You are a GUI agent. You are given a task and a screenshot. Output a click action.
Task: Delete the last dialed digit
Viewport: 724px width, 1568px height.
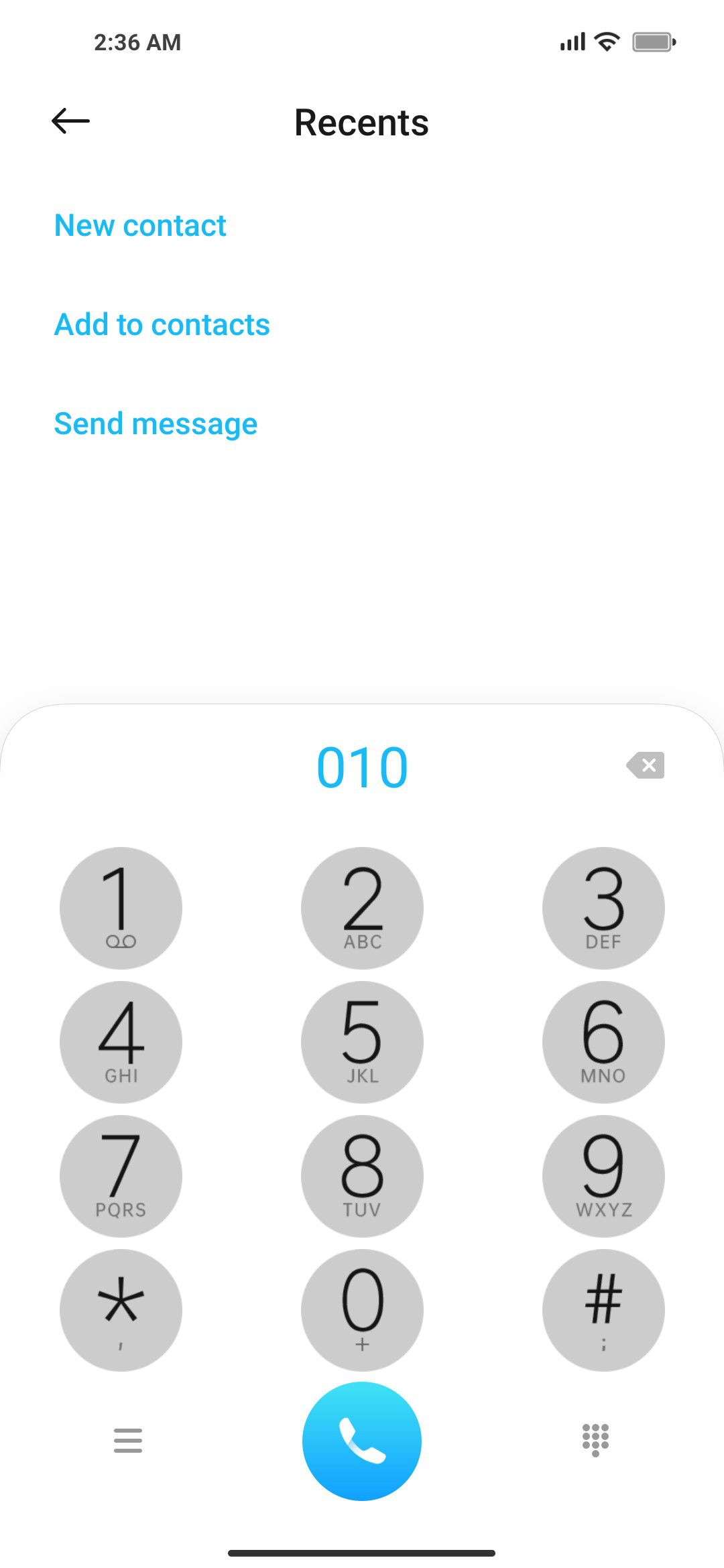[x=646, y=765]
